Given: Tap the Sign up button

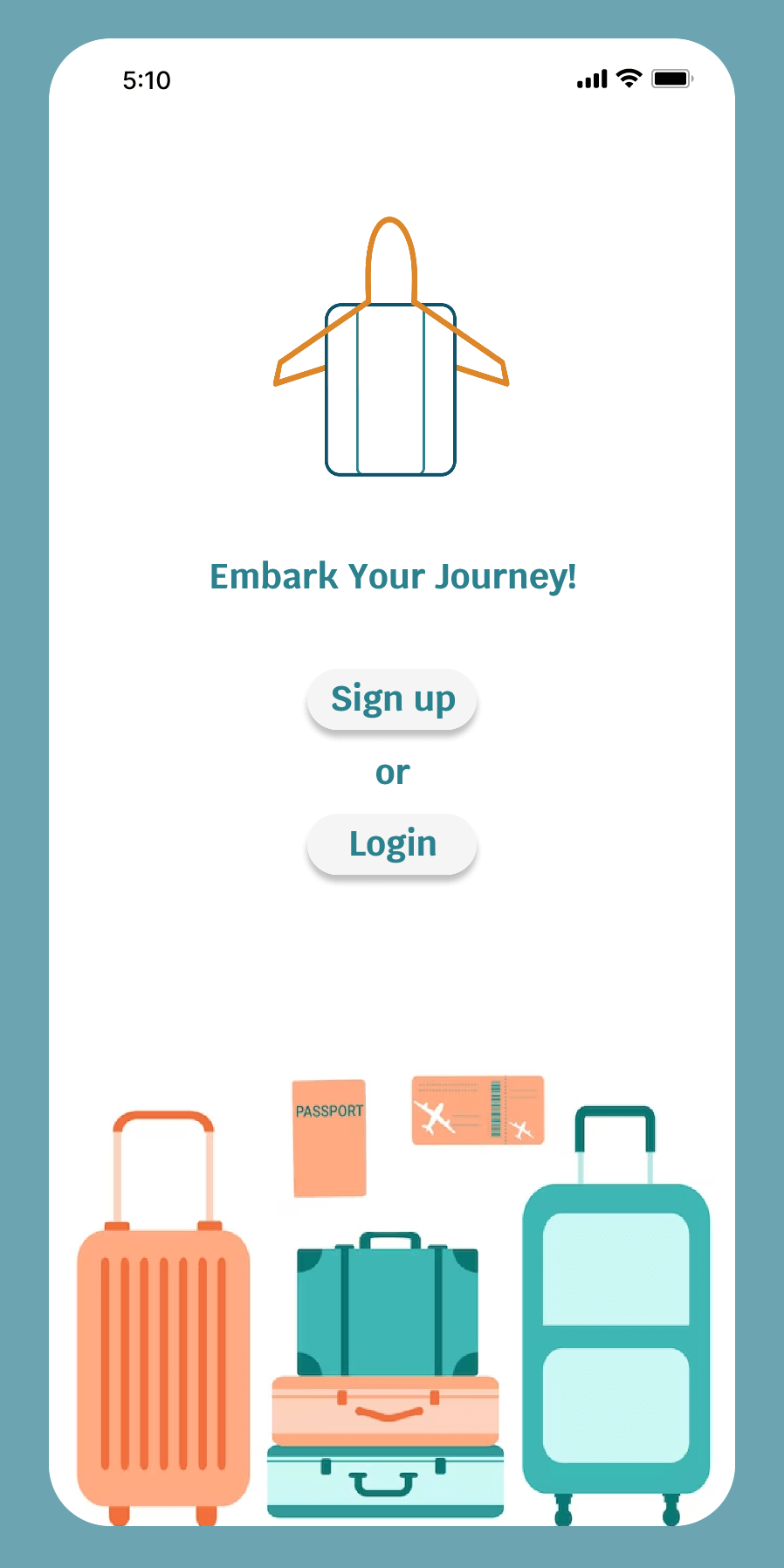Looking at the screenshot, I should (x=392, y=699).
